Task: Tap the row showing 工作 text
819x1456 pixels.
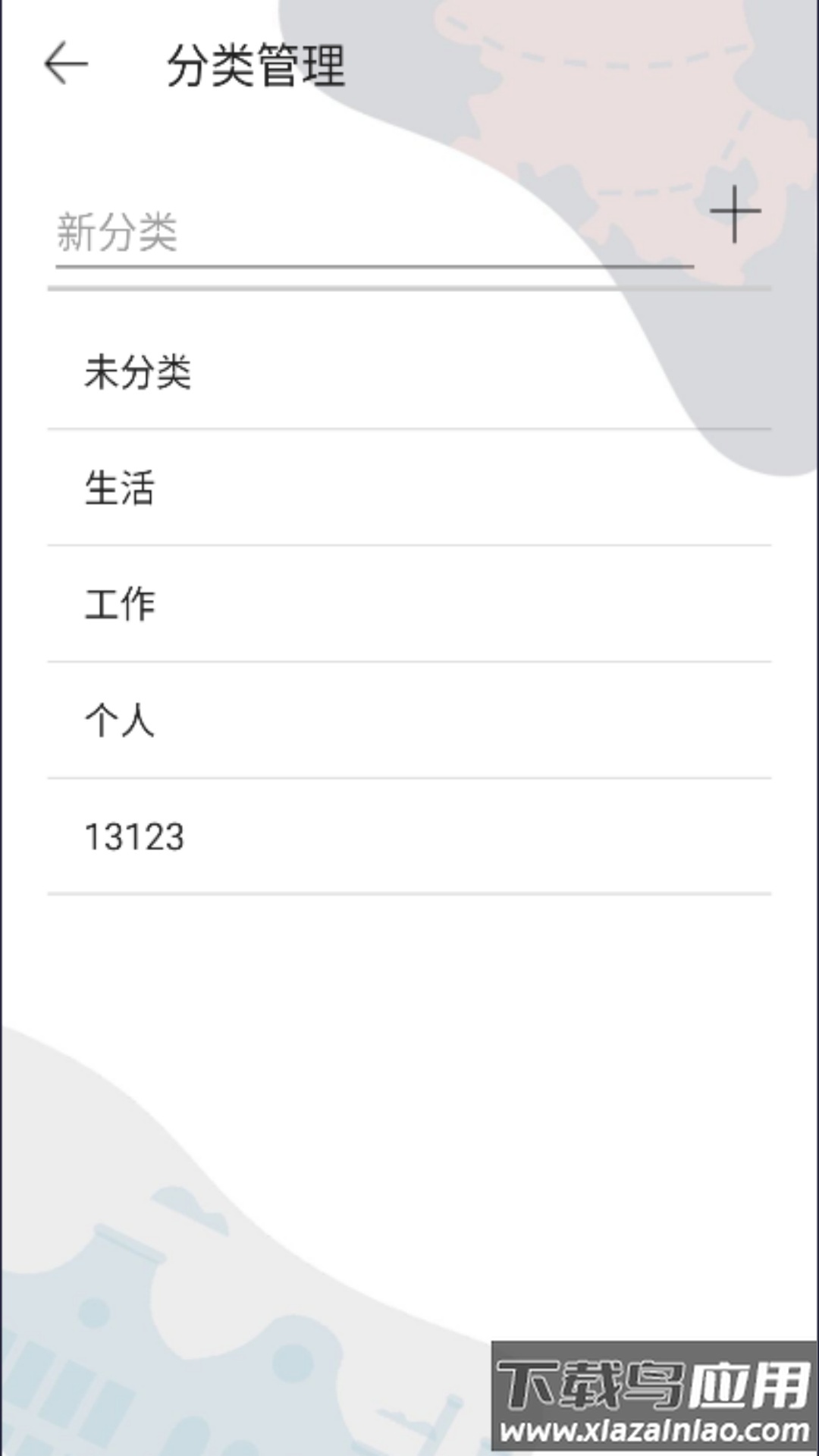Action: point(409,604)
